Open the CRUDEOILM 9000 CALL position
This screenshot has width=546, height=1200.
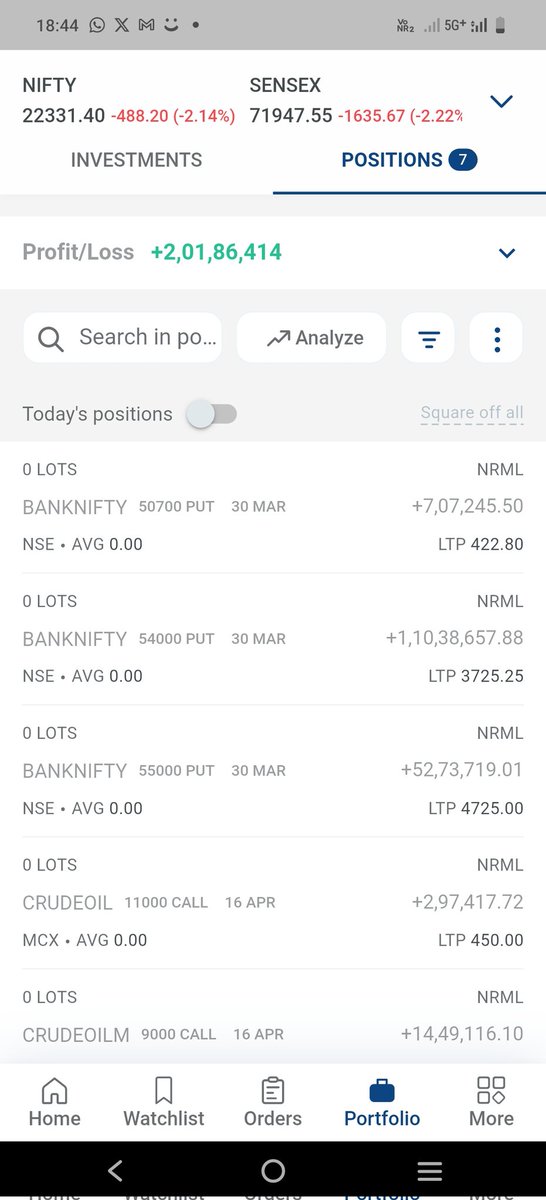[x=273, y=1016]
